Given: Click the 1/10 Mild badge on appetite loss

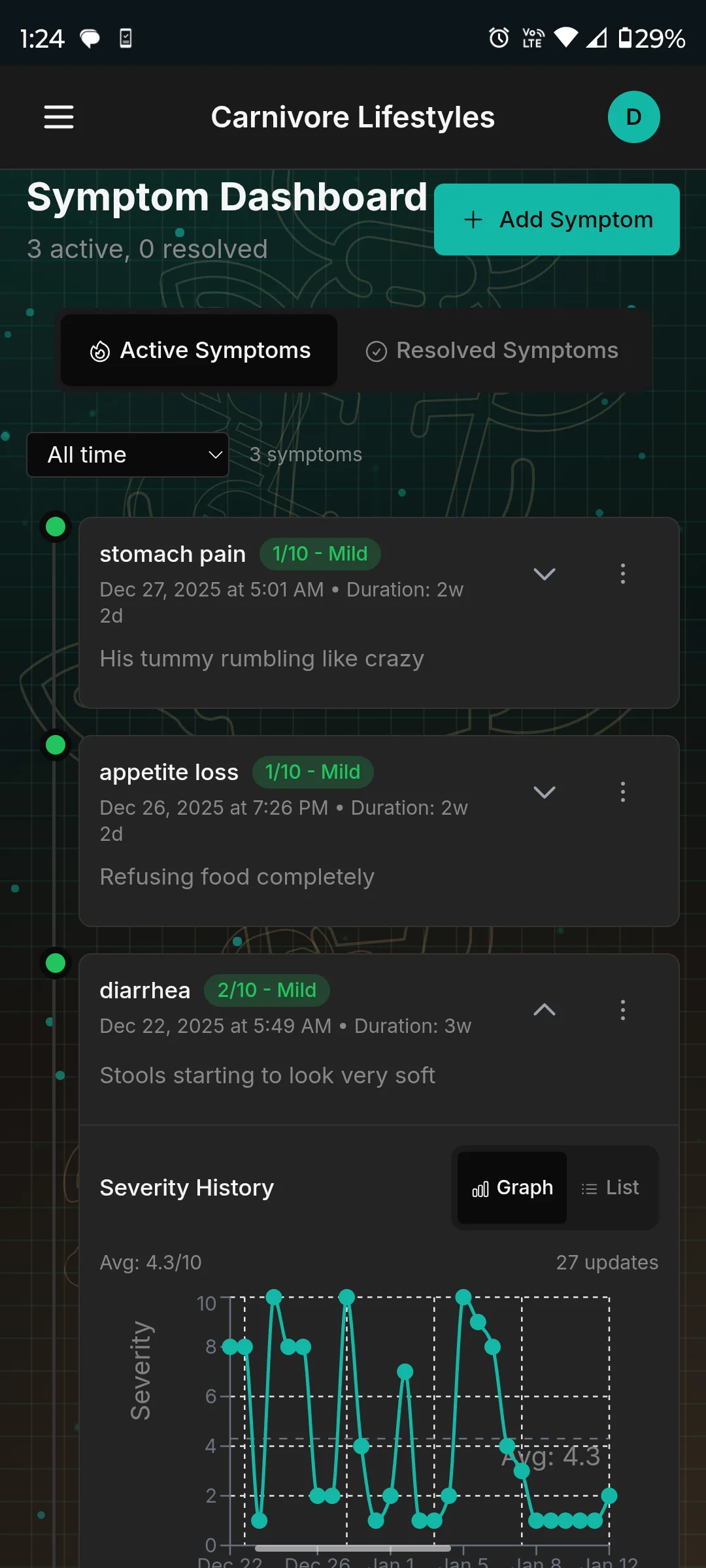Looking at the screenshot, I should pyautogui.click(x=312, y=772).
